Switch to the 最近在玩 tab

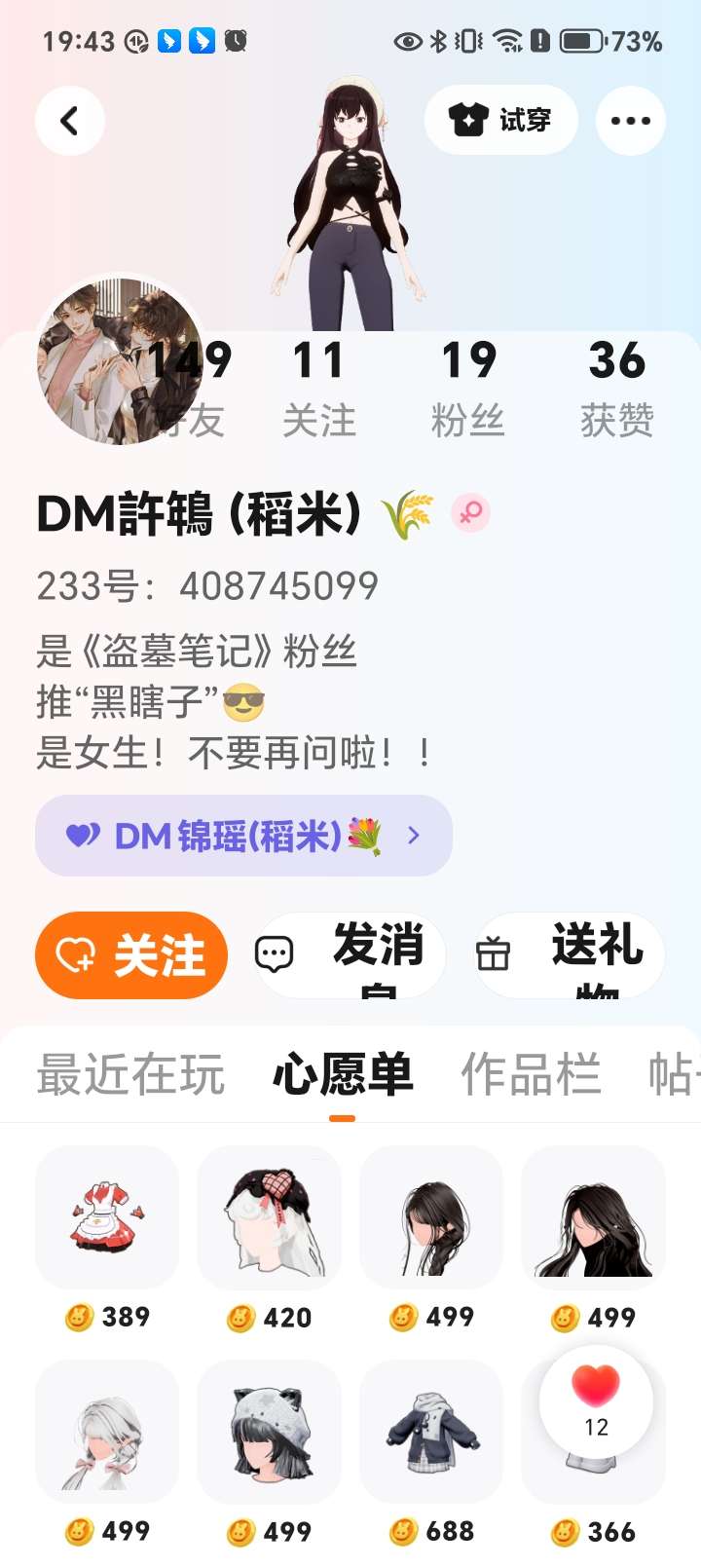130,1074
